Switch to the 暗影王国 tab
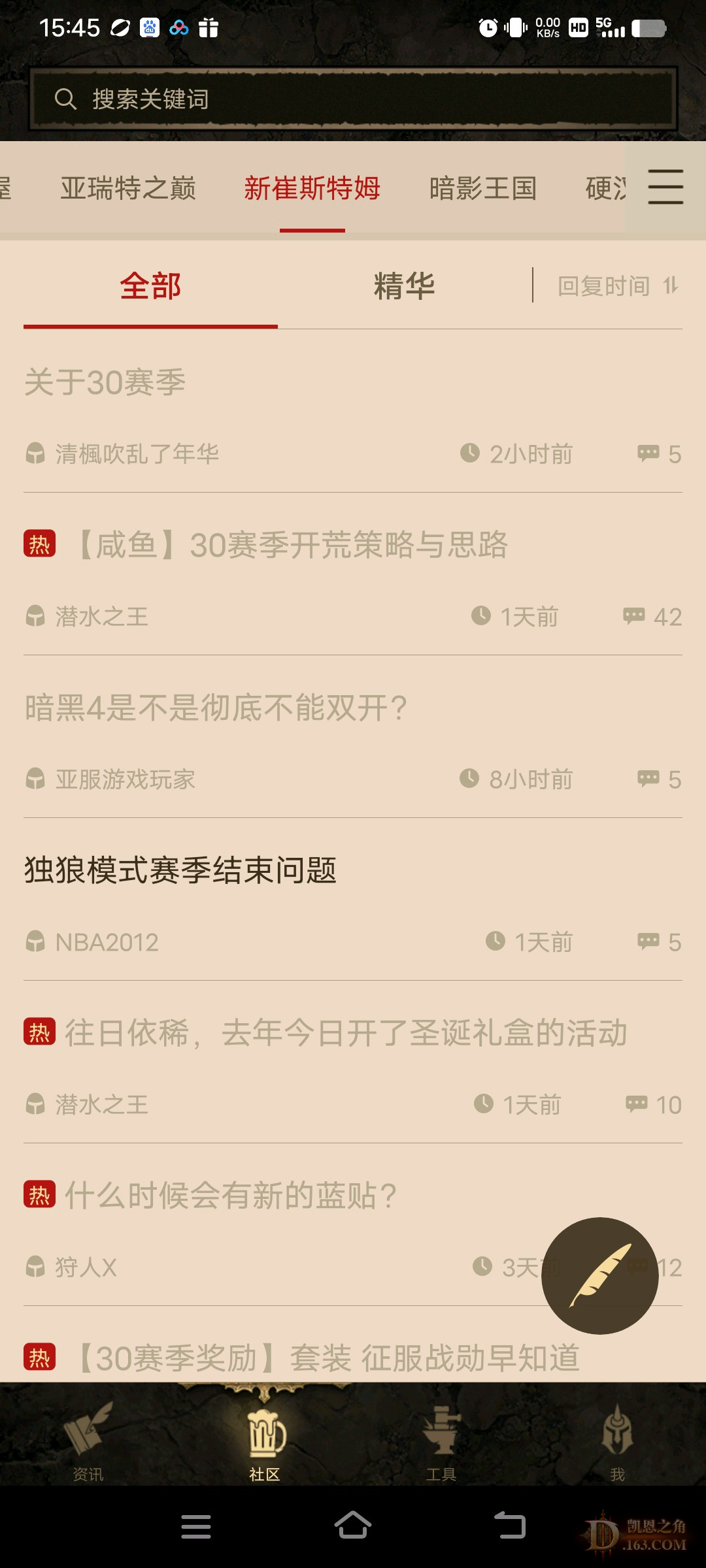The image size is (706, 1568). click(x=483, y=189)
